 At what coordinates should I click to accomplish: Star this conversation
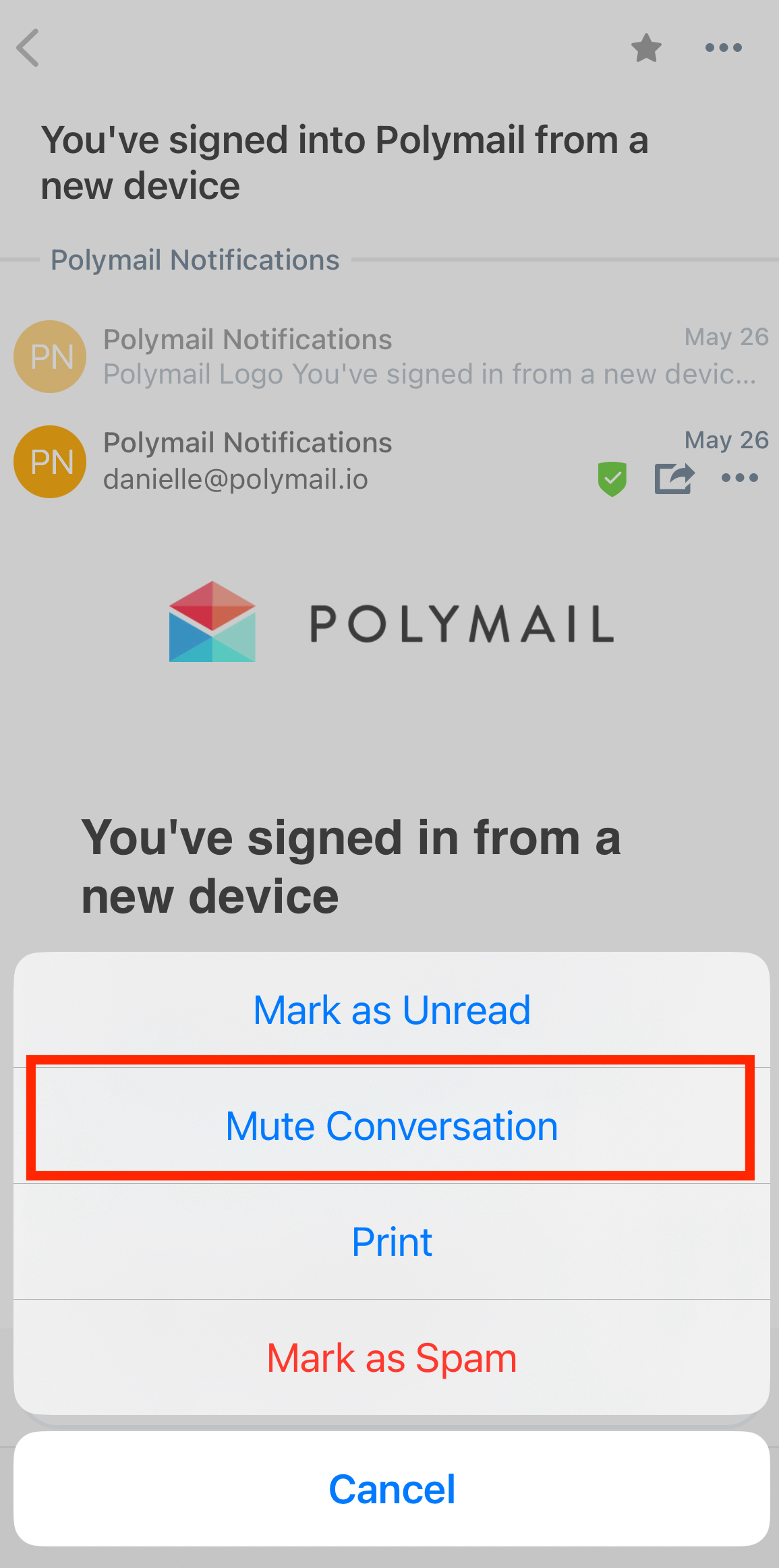(x=646, y=48)
